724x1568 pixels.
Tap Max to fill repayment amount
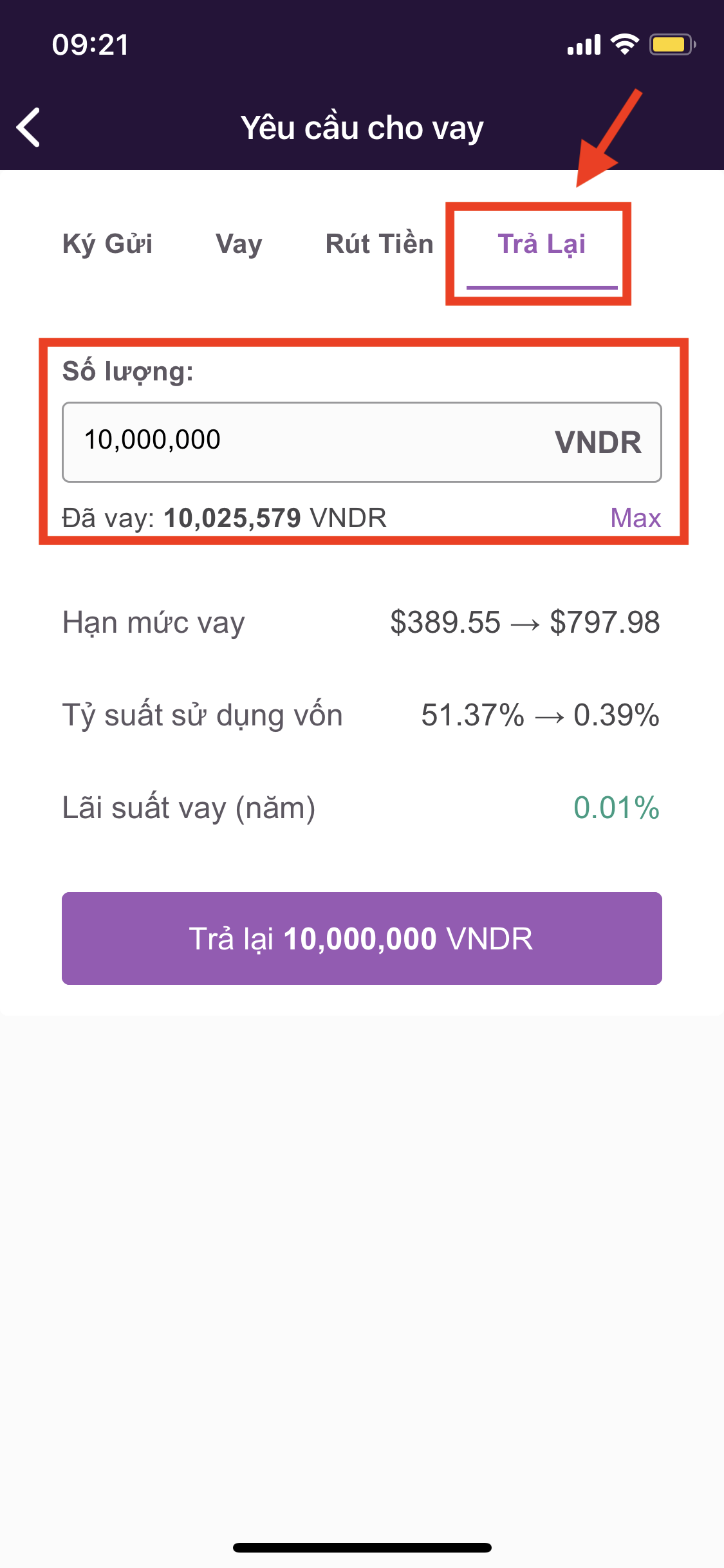[636, 517]
